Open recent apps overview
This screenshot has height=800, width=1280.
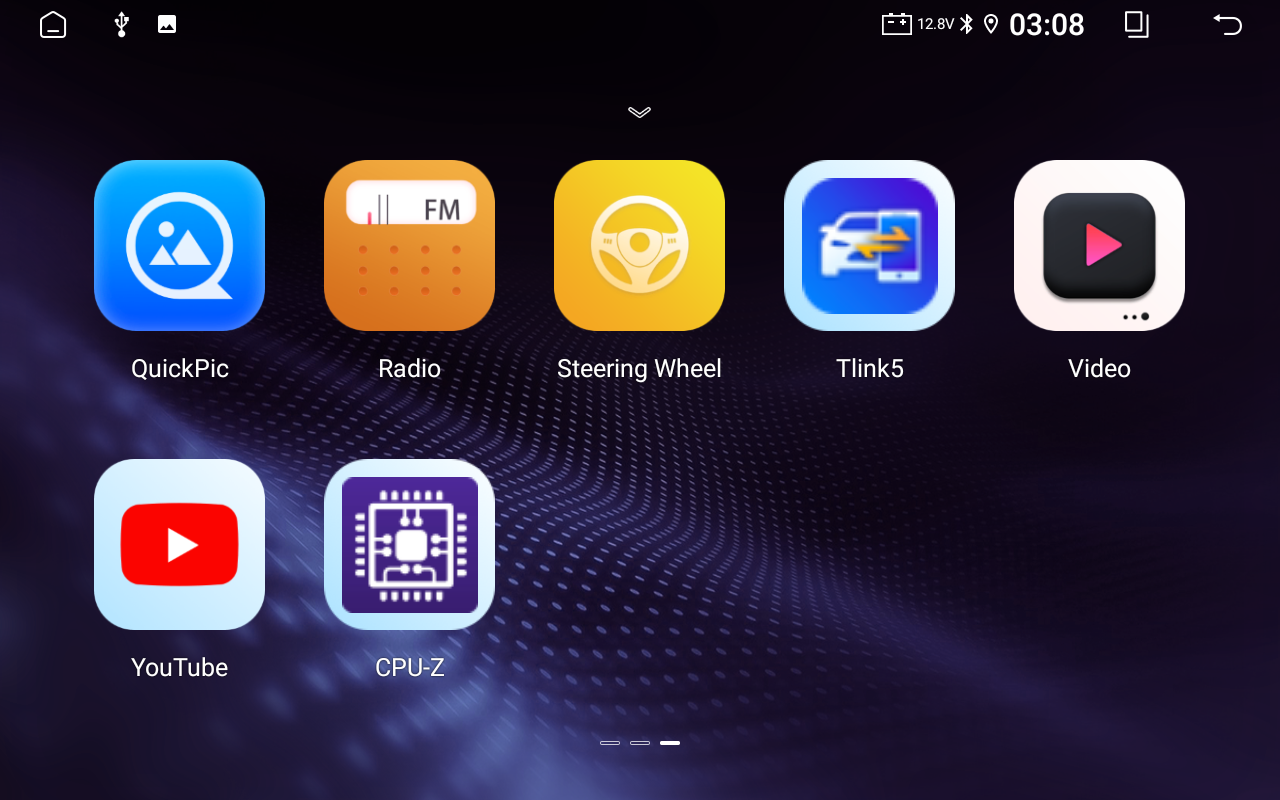1137,25
